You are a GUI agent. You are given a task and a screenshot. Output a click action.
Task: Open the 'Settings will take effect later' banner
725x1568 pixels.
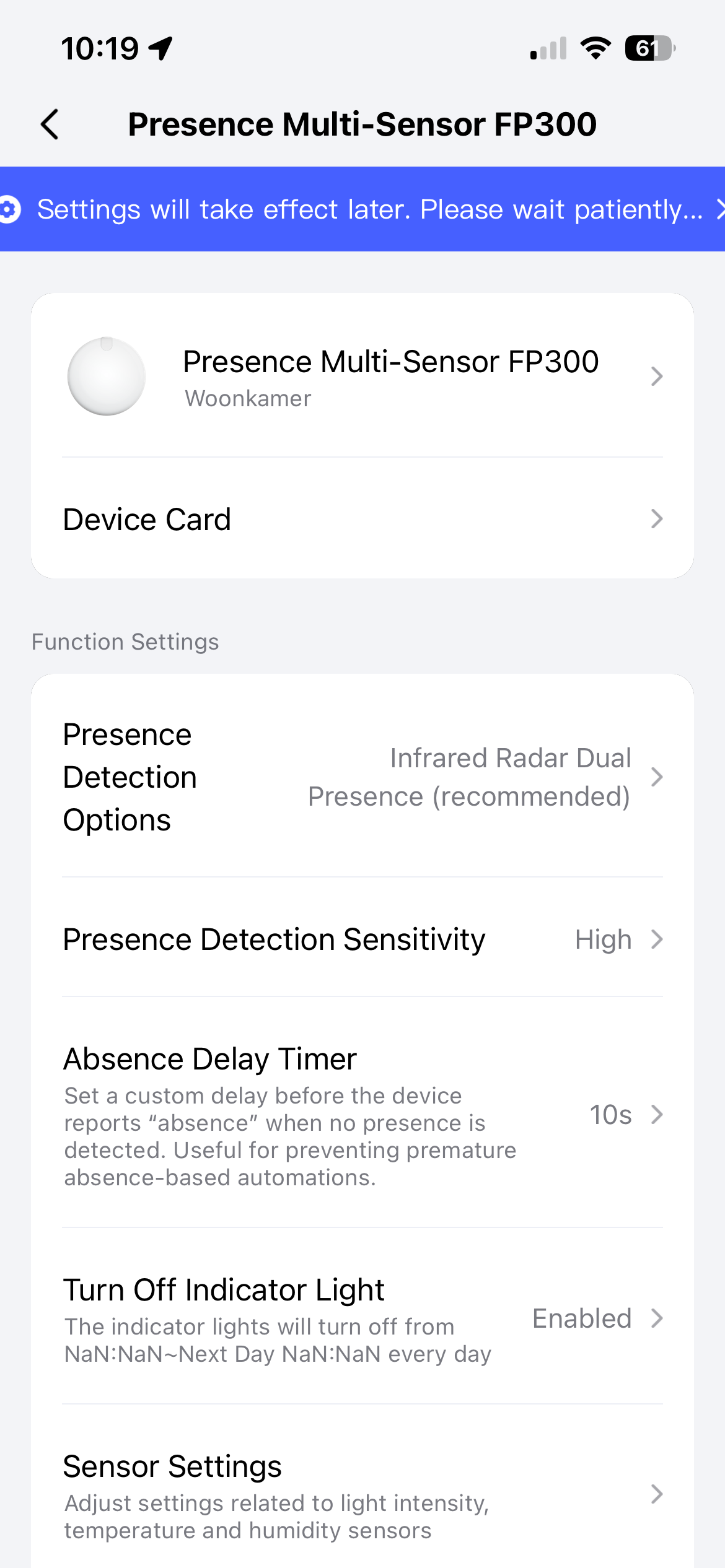(x=362, y=209)
